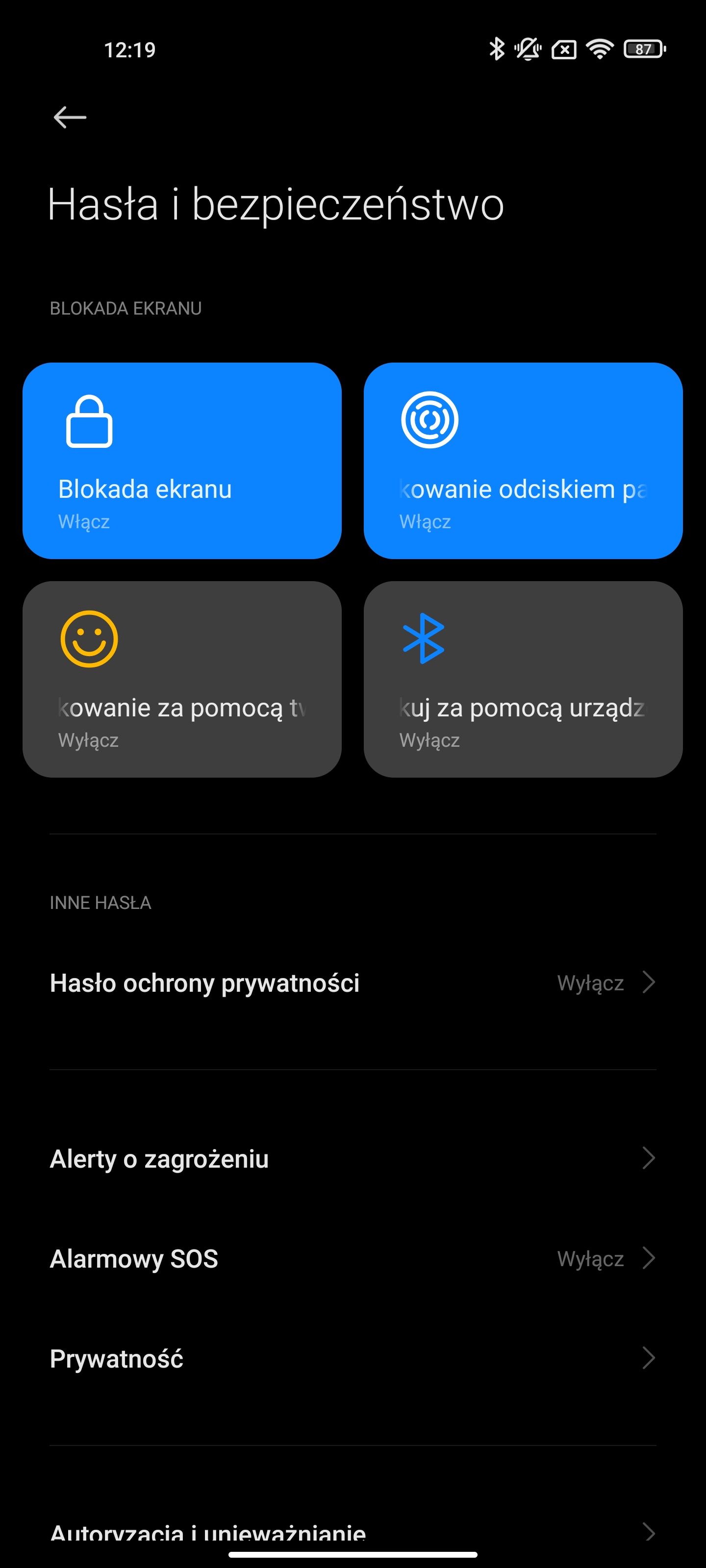Screen dimensions: 706x1568
Task: Open Alarmowy SOS settings
Action: click(x=352, y=1258)
